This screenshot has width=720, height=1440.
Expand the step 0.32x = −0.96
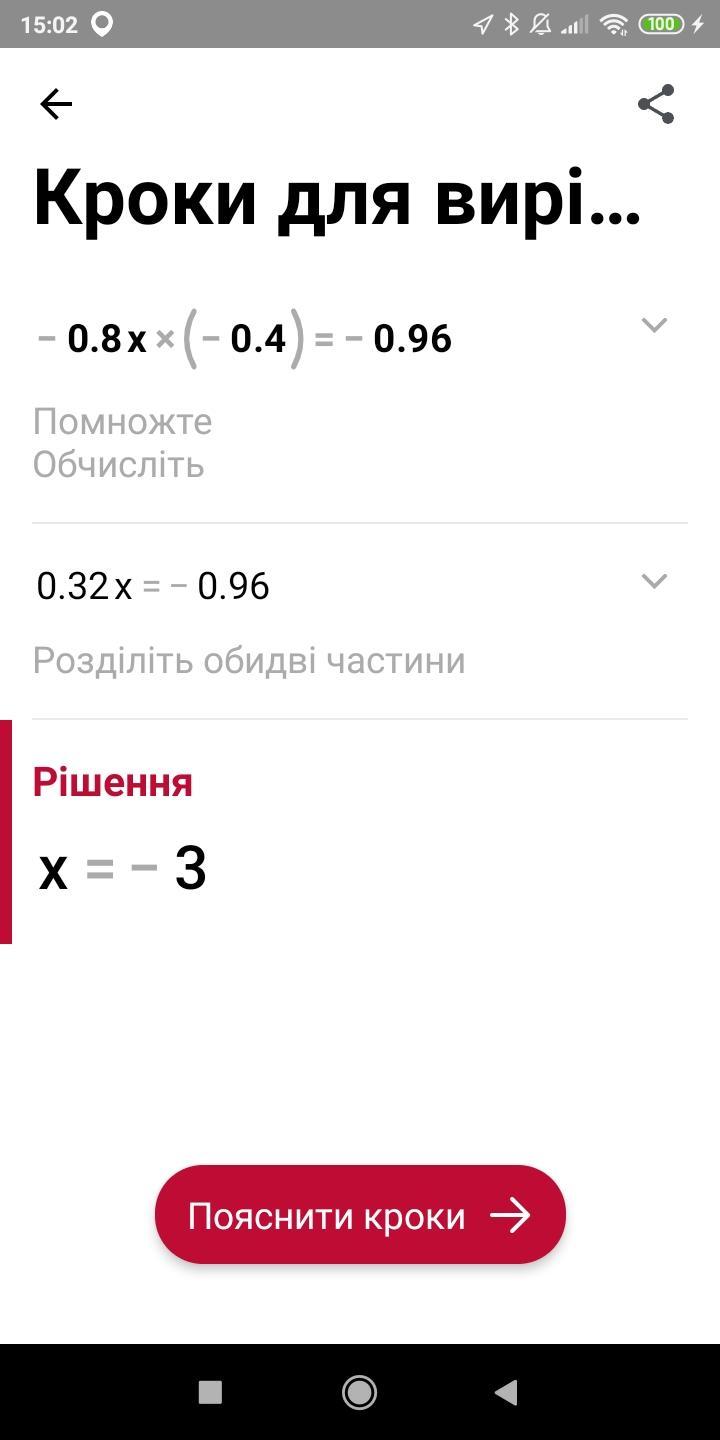[654, 581]
